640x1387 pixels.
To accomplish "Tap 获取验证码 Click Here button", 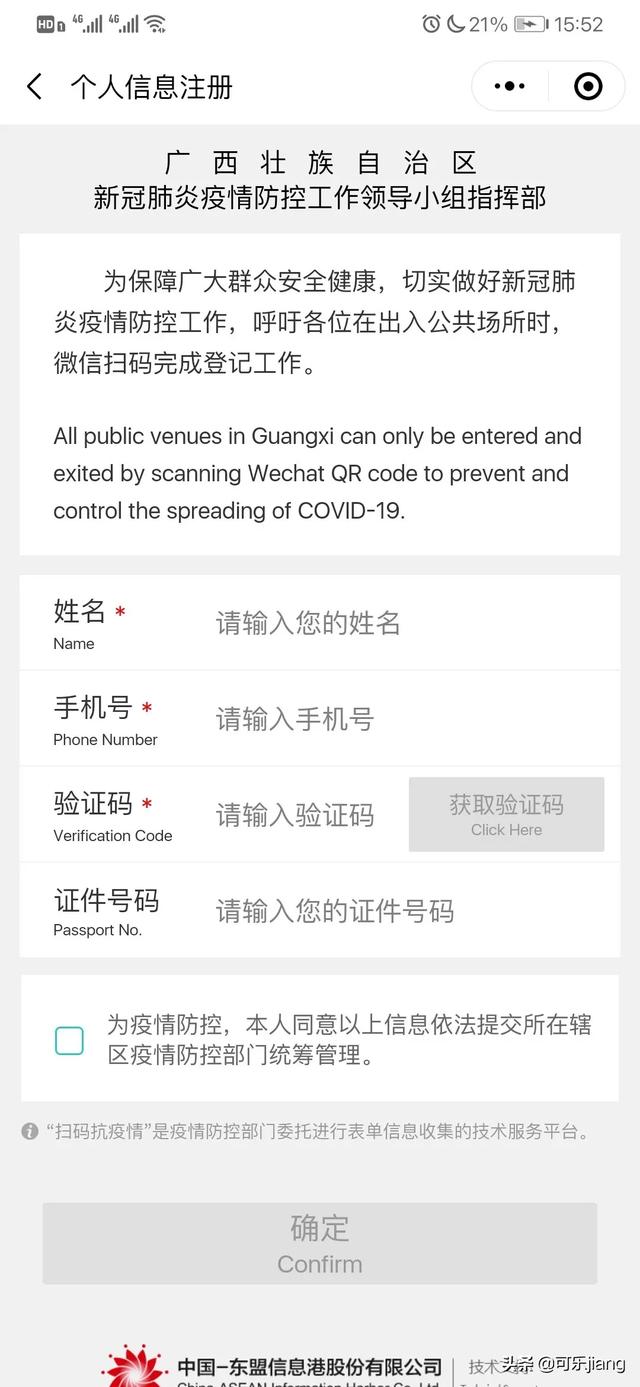I will tap(506, 815).
